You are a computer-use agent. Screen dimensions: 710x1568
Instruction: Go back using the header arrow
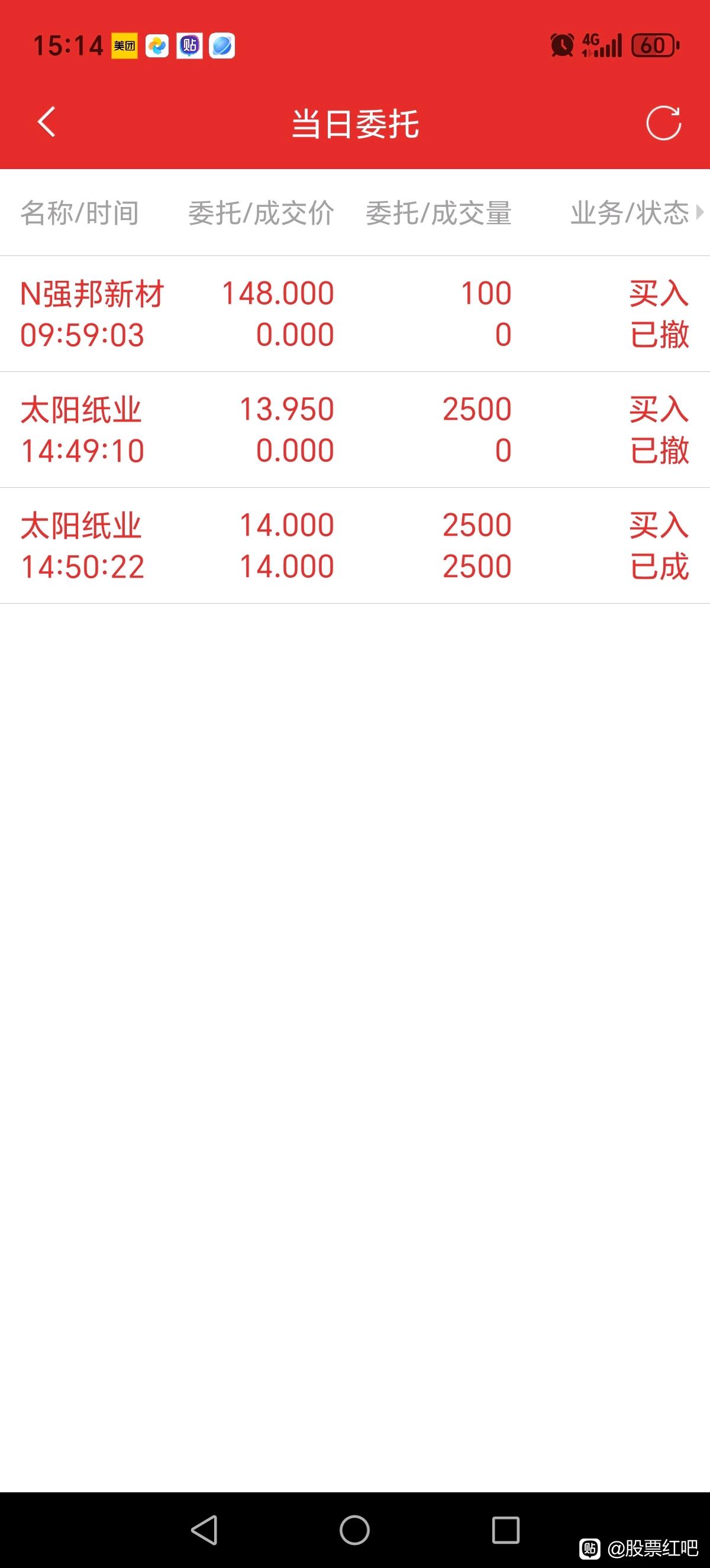[46, 122]
